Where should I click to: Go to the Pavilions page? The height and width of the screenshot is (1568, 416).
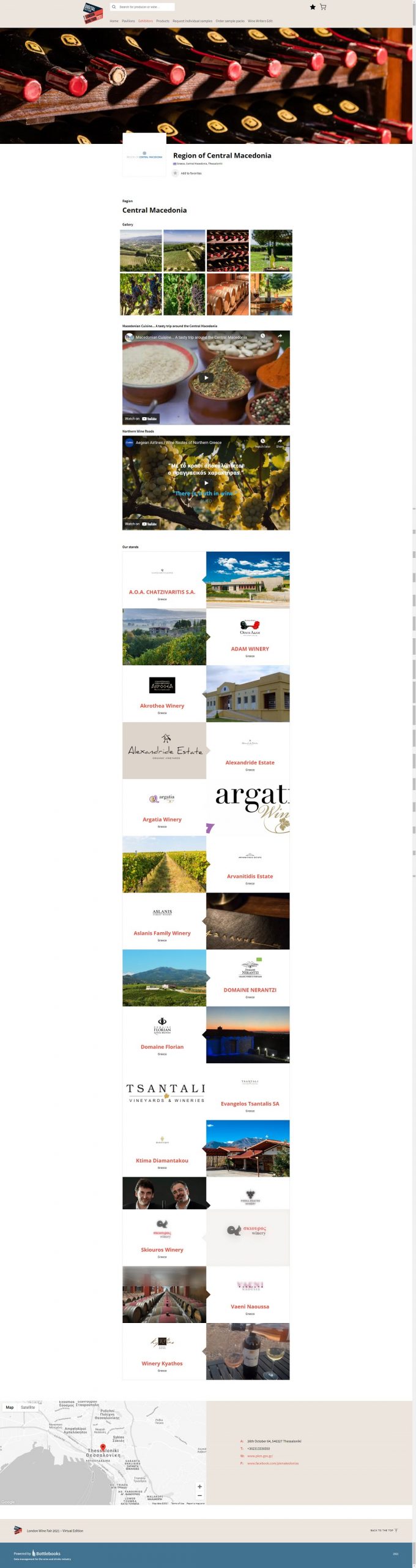tap(128, 21)
